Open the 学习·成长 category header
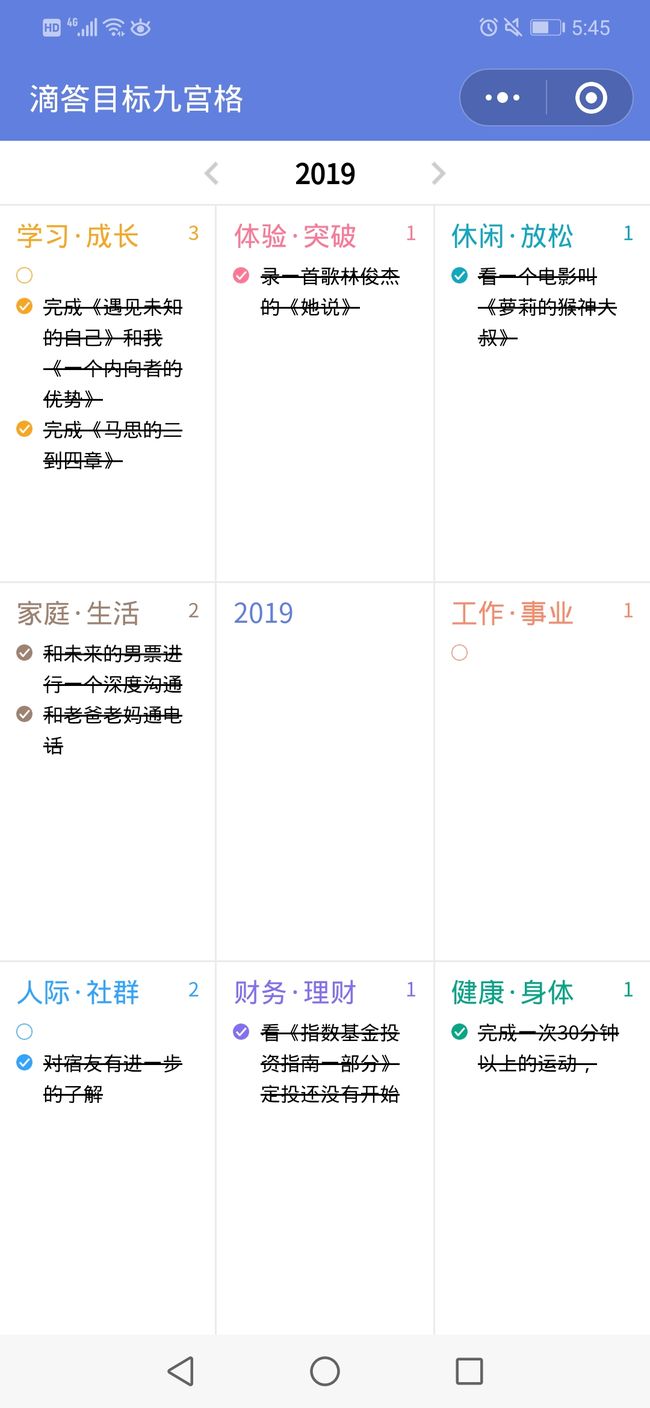Screen dimensions: 650x1408 pyautogui.click(x=78, y=236)
